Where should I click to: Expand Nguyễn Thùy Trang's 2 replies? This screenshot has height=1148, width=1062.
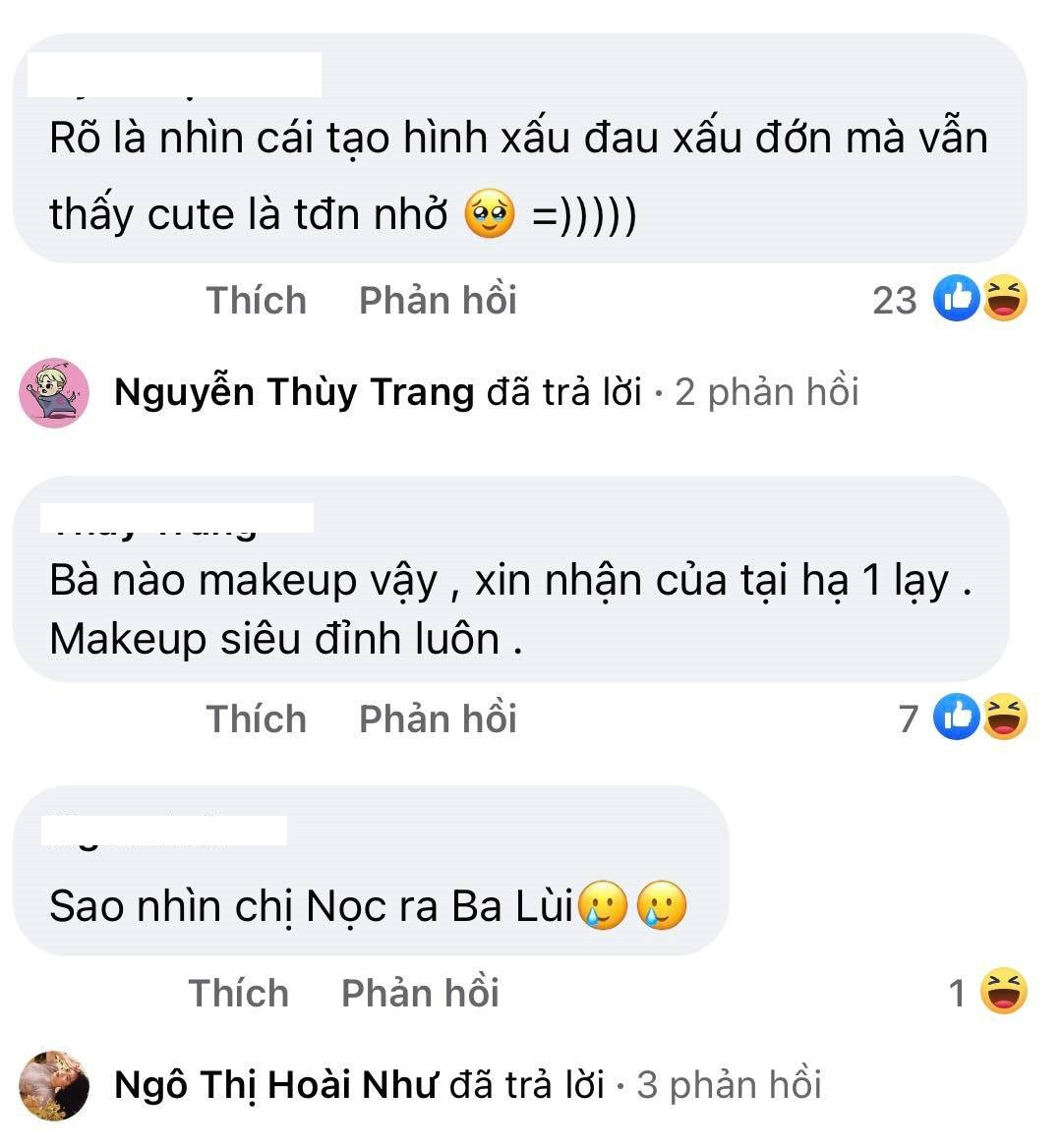(x=486, y=393)
